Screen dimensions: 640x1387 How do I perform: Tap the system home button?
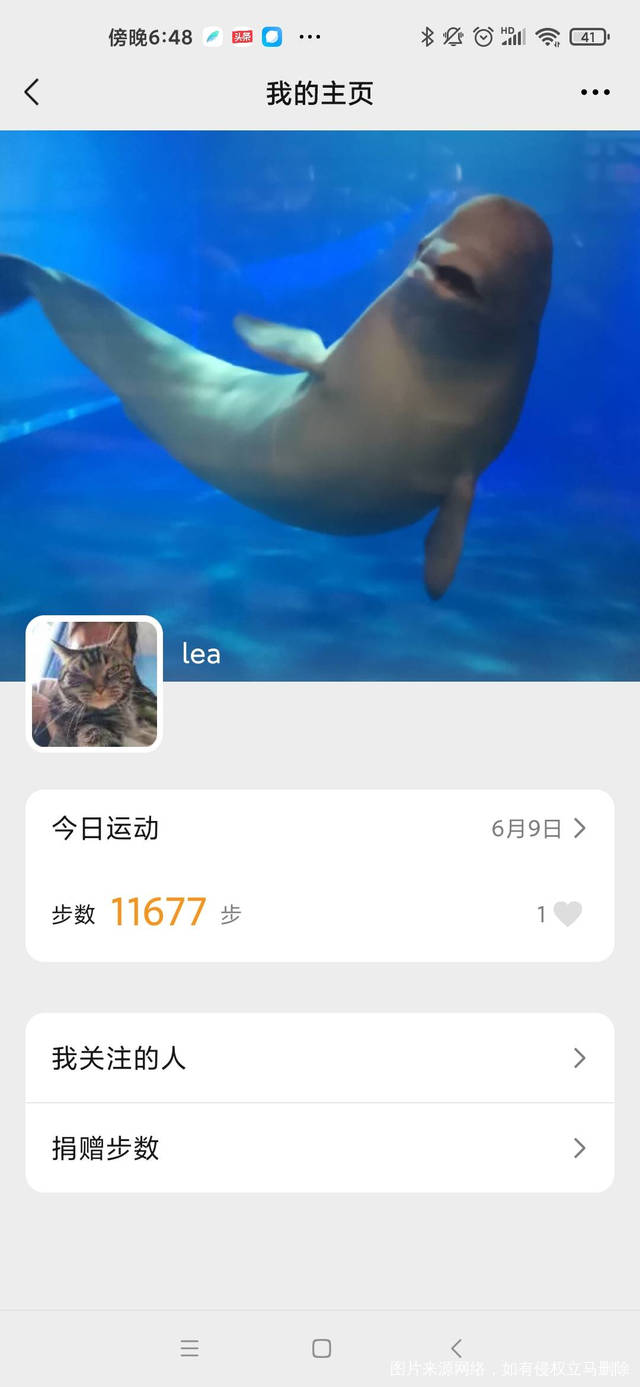[321, 1348]
